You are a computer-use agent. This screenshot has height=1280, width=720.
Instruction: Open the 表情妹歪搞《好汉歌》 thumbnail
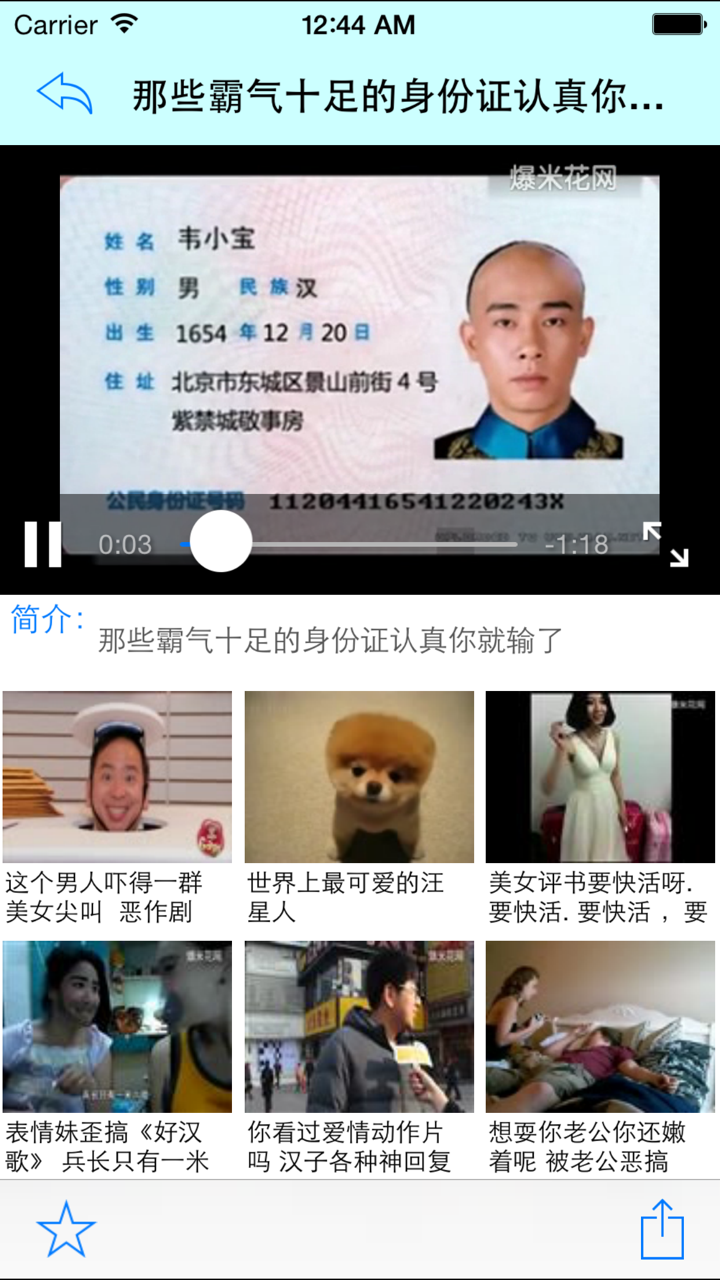pos(118,1027)
